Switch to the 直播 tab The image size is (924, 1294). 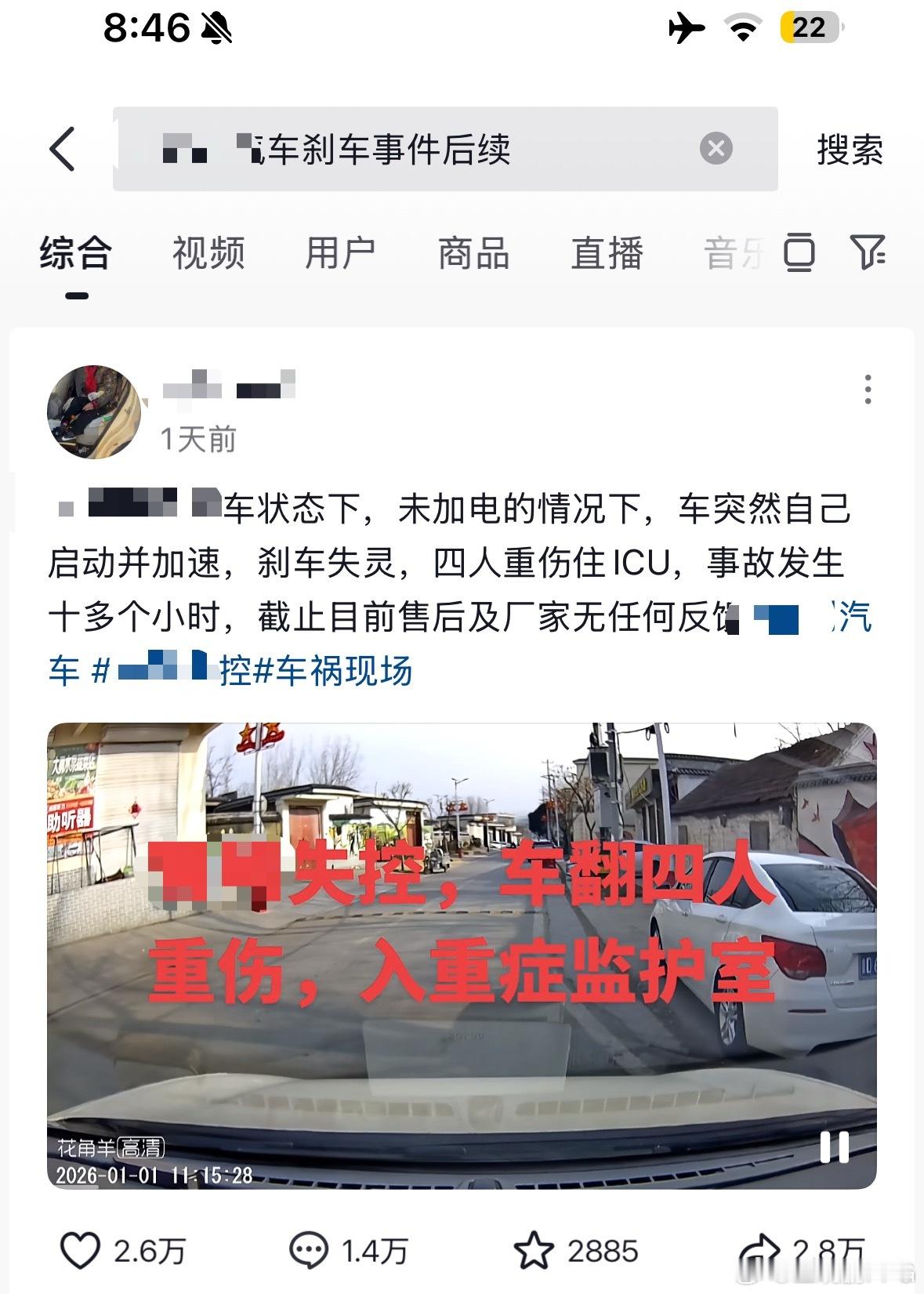point(609,252)
